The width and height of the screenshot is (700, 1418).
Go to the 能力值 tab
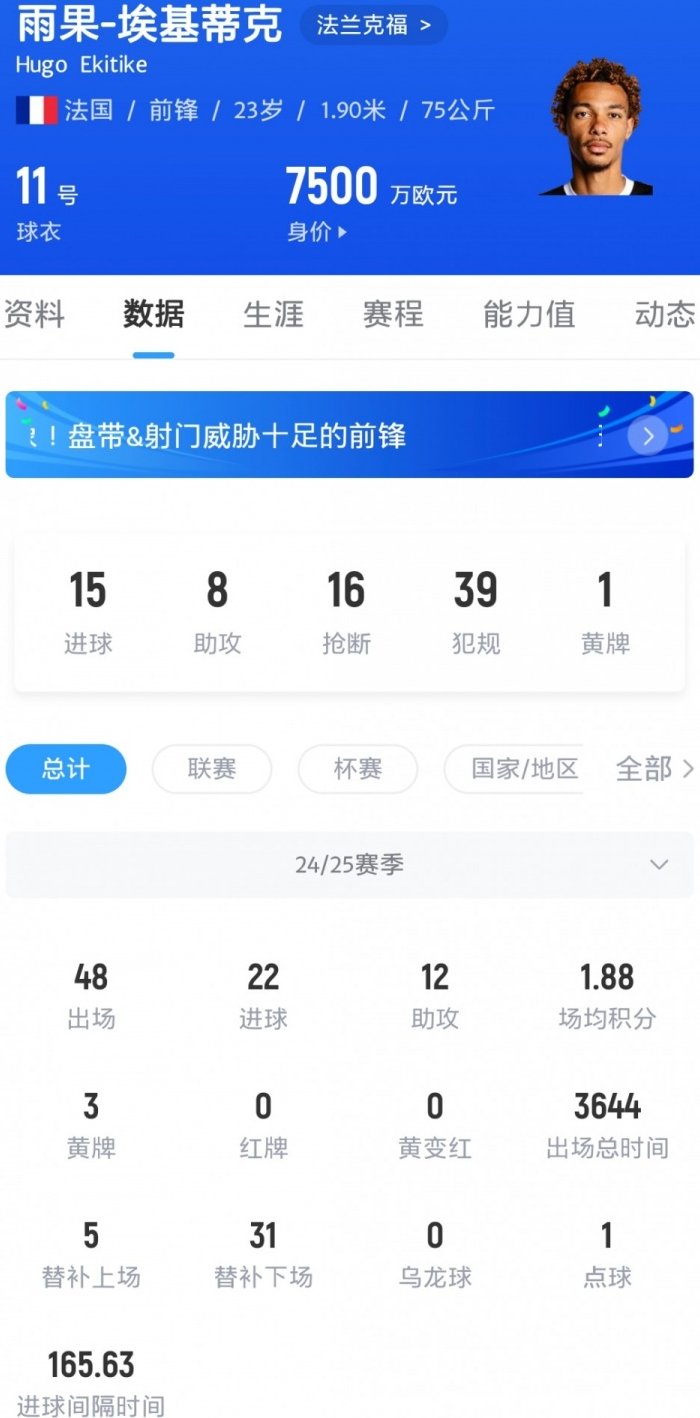(528, 314)
